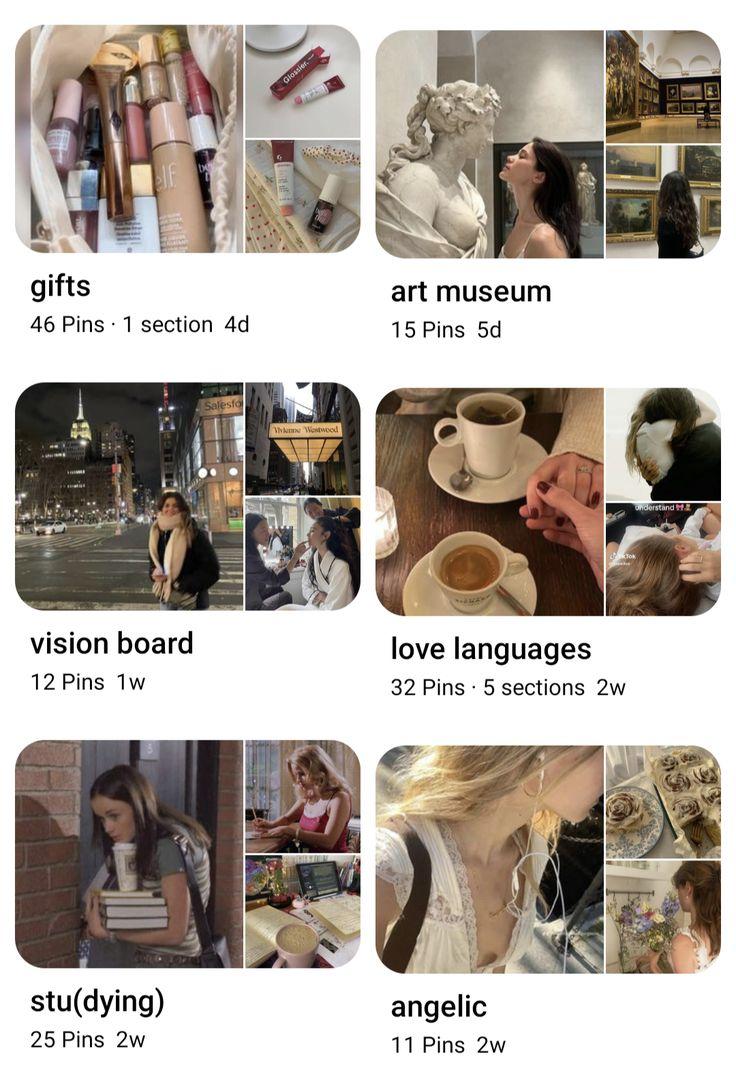
Task: Open the art museum board
Action: (x=547, y=144)
